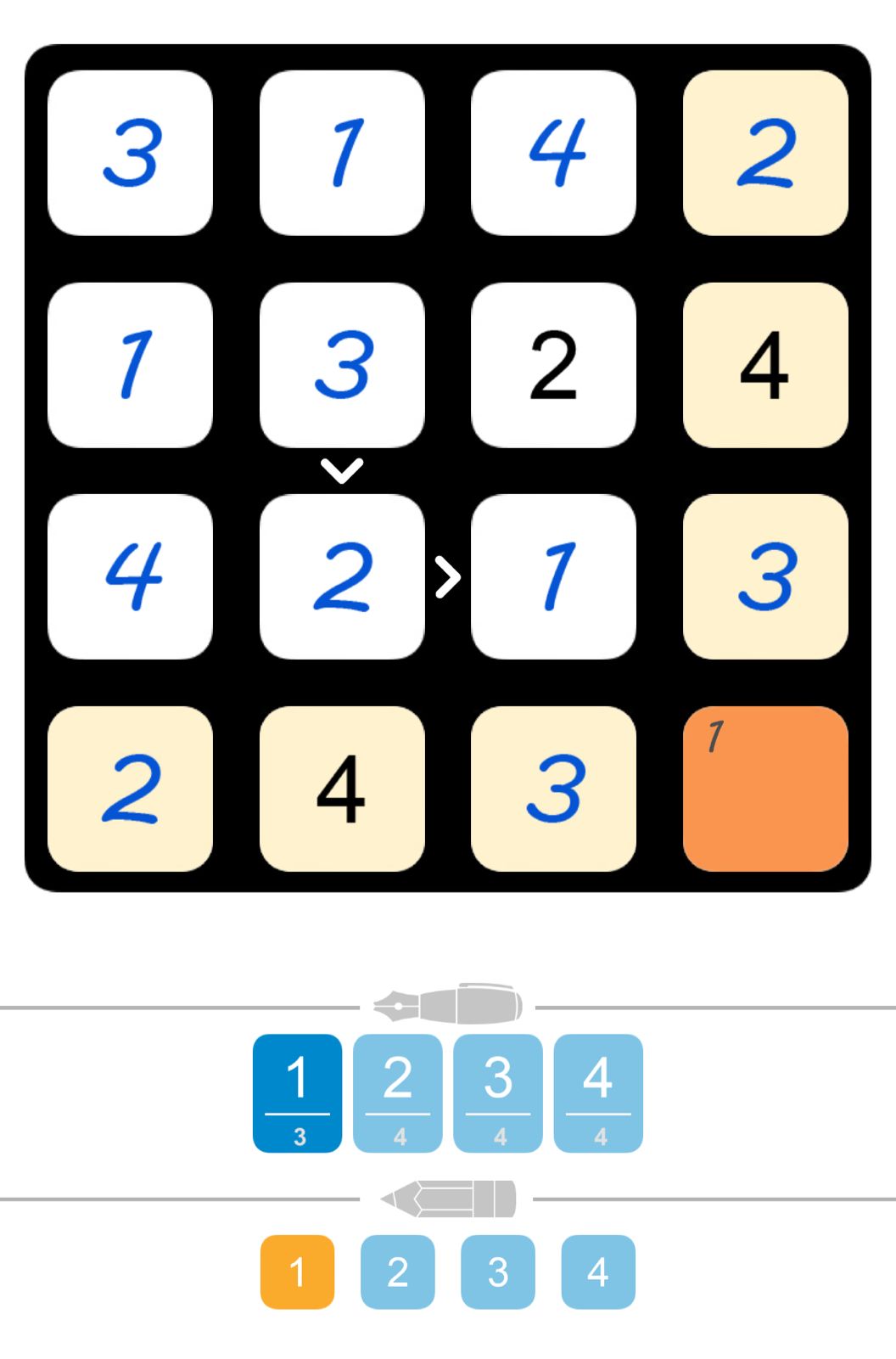Toggle pencil note 4
The height and width of the screenshot is (1359, 896).
(597, 1272)
